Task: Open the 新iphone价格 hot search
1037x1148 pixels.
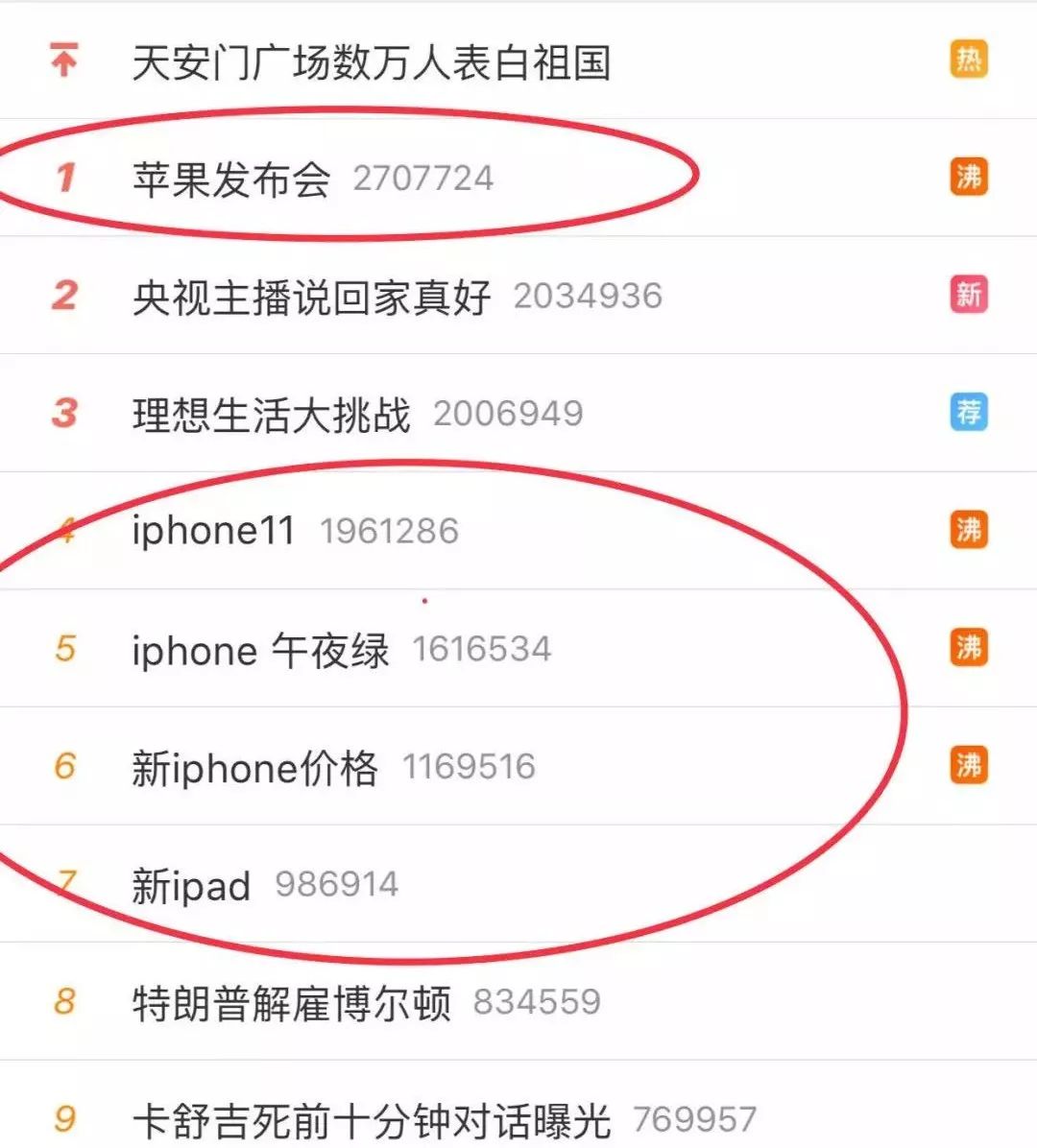Action: [x=254, y=767]
